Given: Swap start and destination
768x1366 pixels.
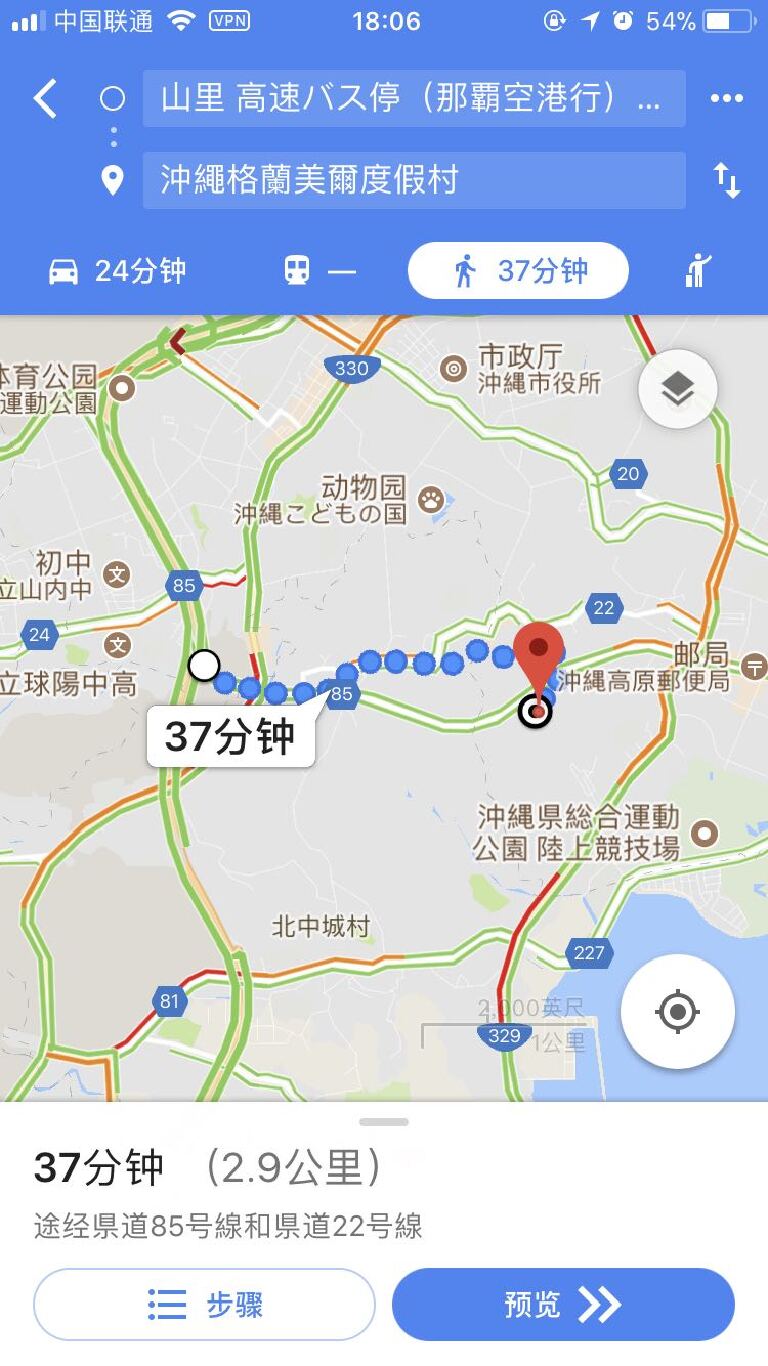Looking at the screenshot, I should click(726, 181).
